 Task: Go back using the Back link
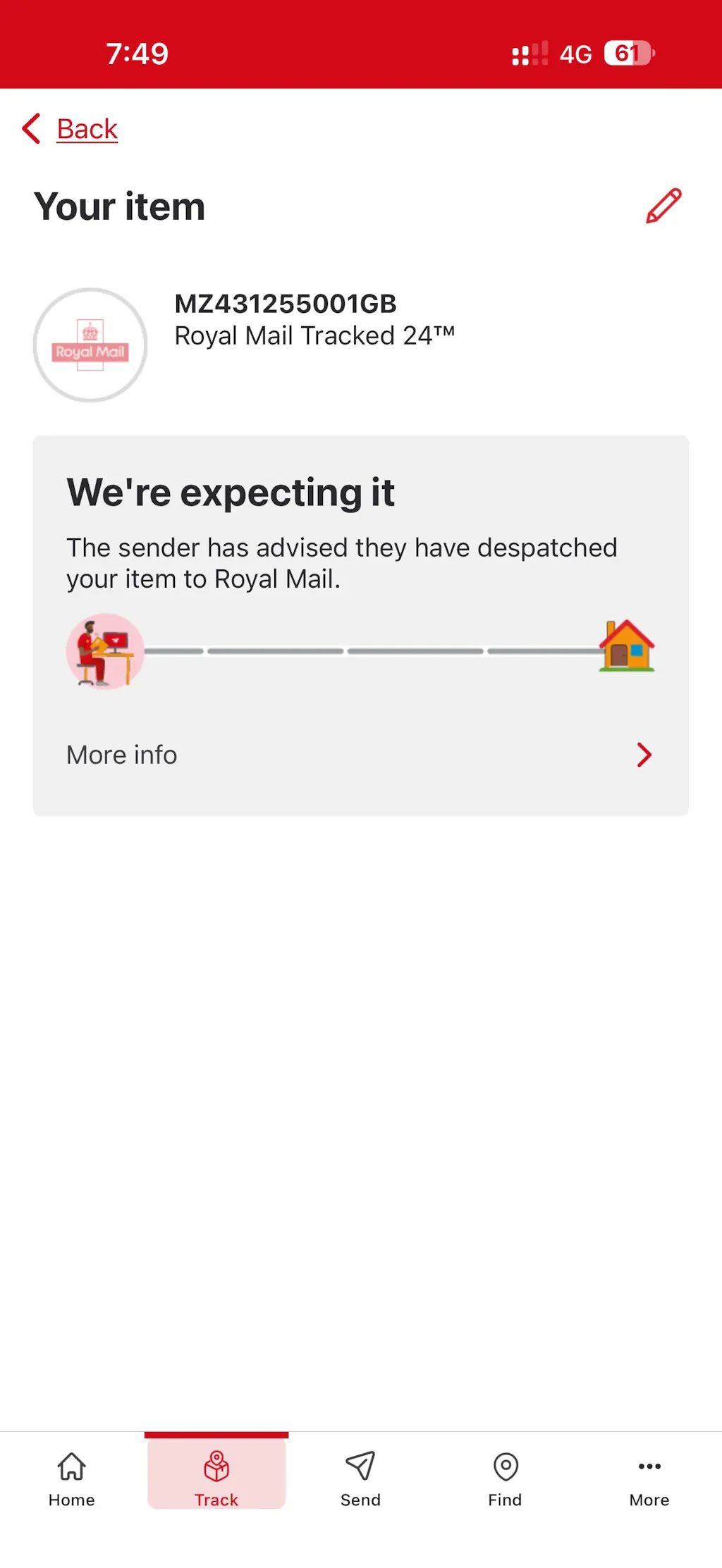tap(86, 129)
